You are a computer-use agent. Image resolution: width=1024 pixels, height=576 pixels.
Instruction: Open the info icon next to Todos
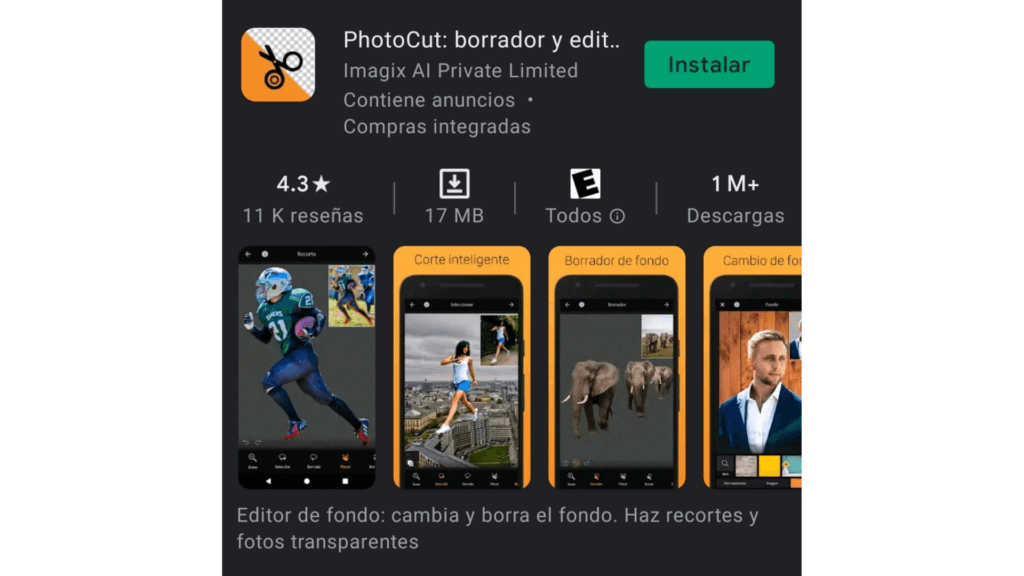(x=618, y=216)
